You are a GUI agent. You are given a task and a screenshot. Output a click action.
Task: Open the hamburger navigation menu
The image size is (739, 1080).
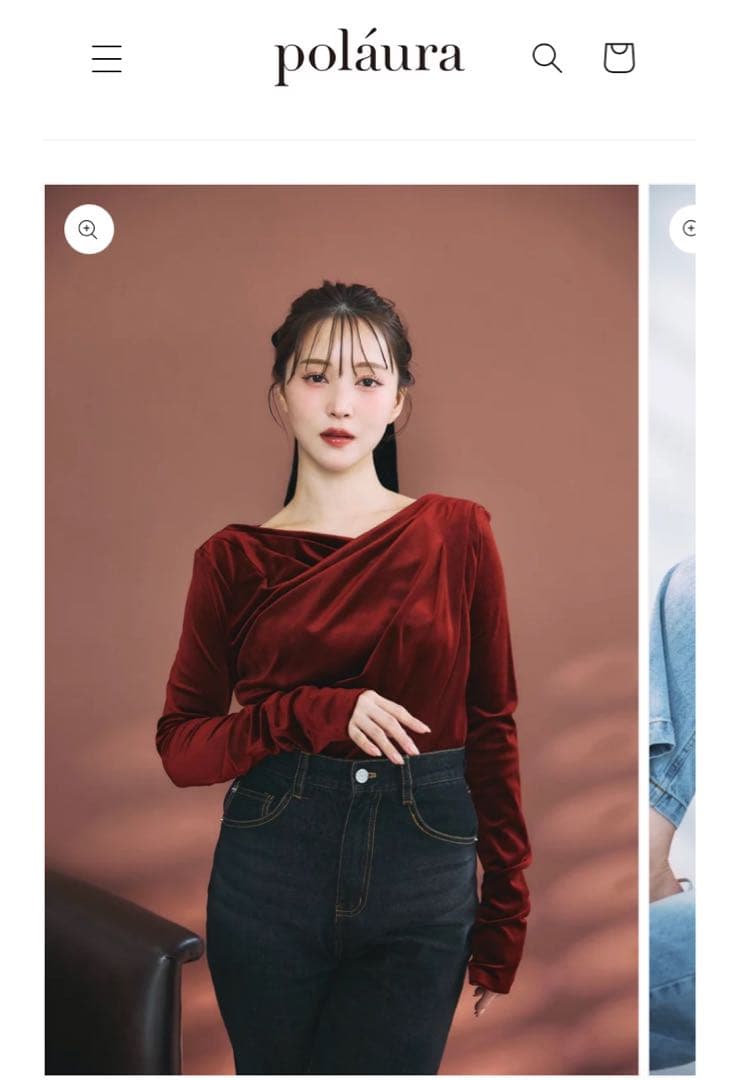pos(106,58)
